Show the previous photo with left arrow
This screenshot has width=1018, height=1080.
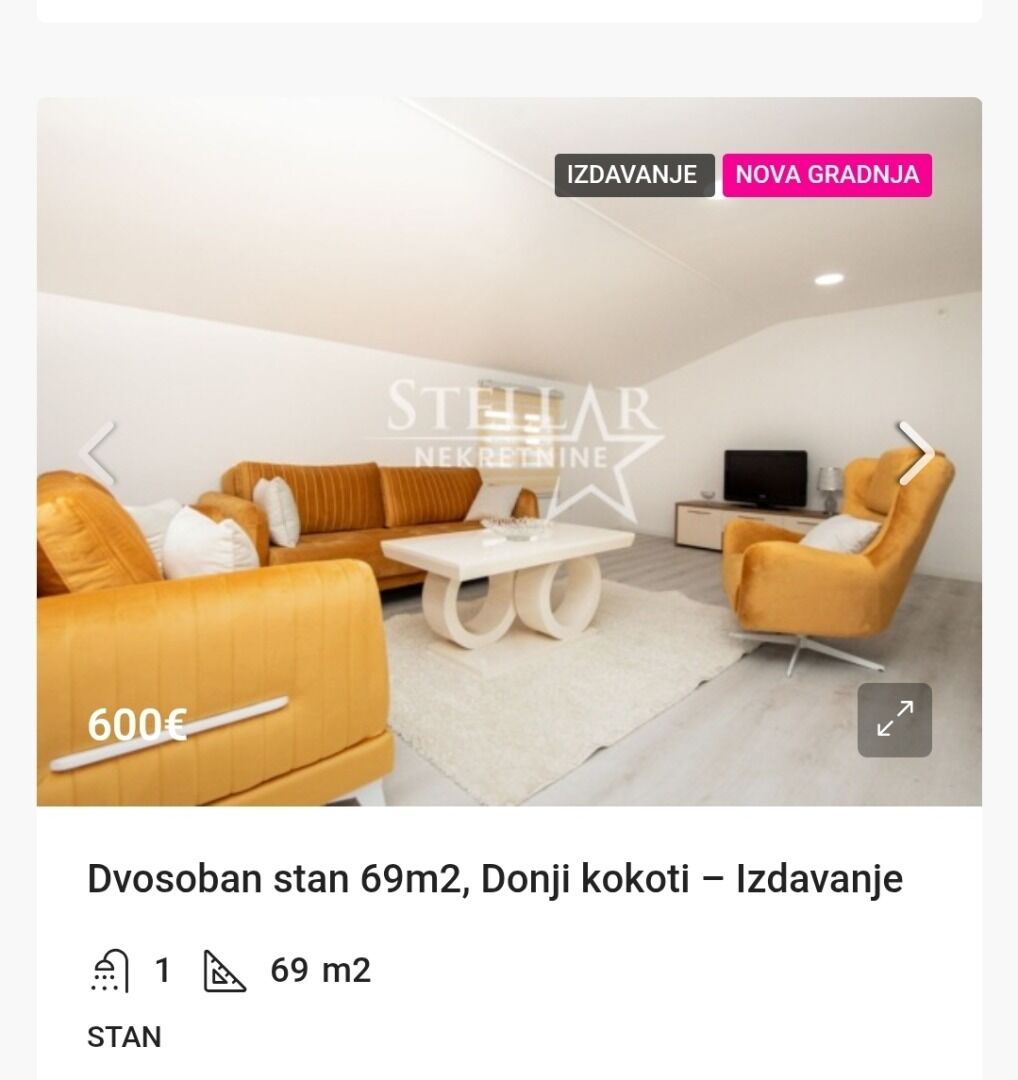pyautogui.click(x=98, y=453)
